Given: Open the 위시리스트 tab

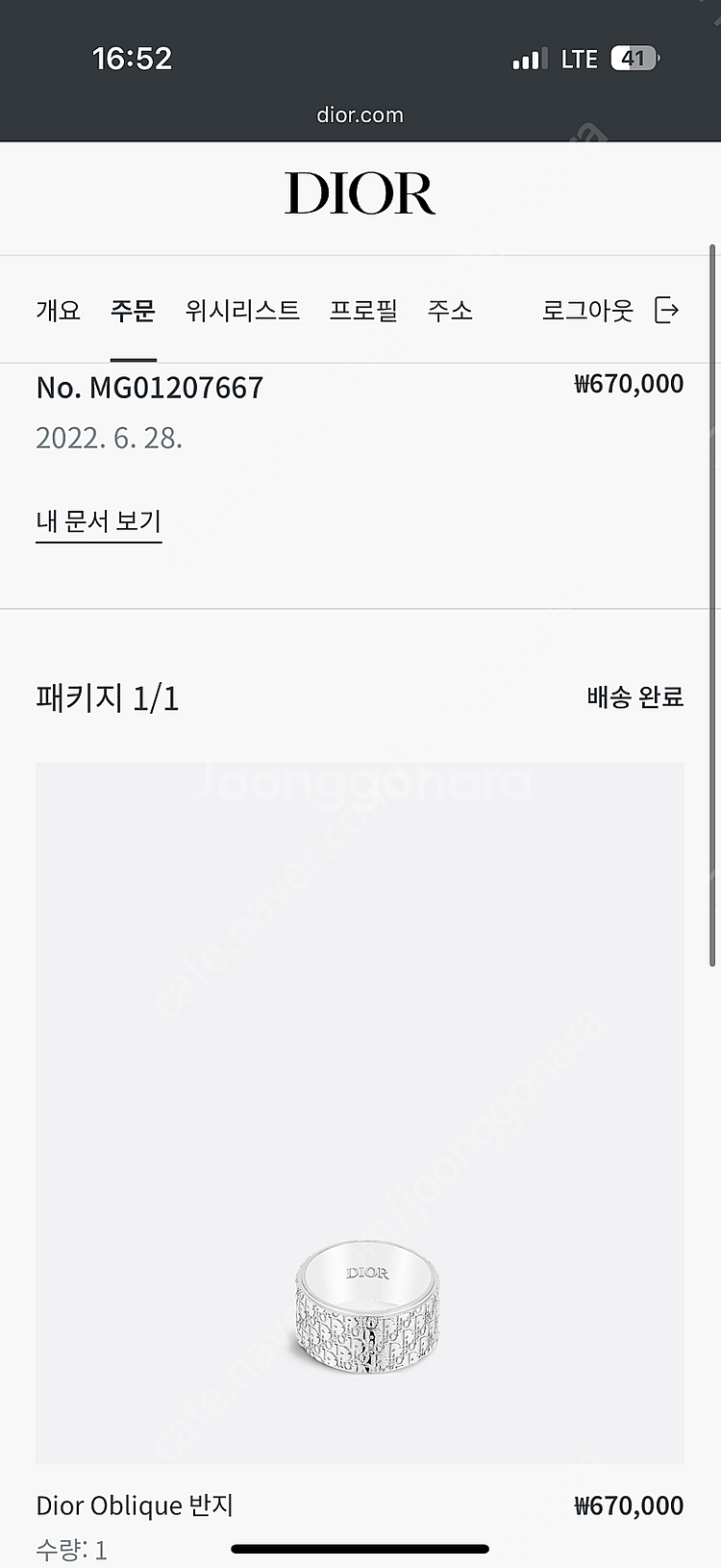Looking at the screenshot, I should pos(242,311).
